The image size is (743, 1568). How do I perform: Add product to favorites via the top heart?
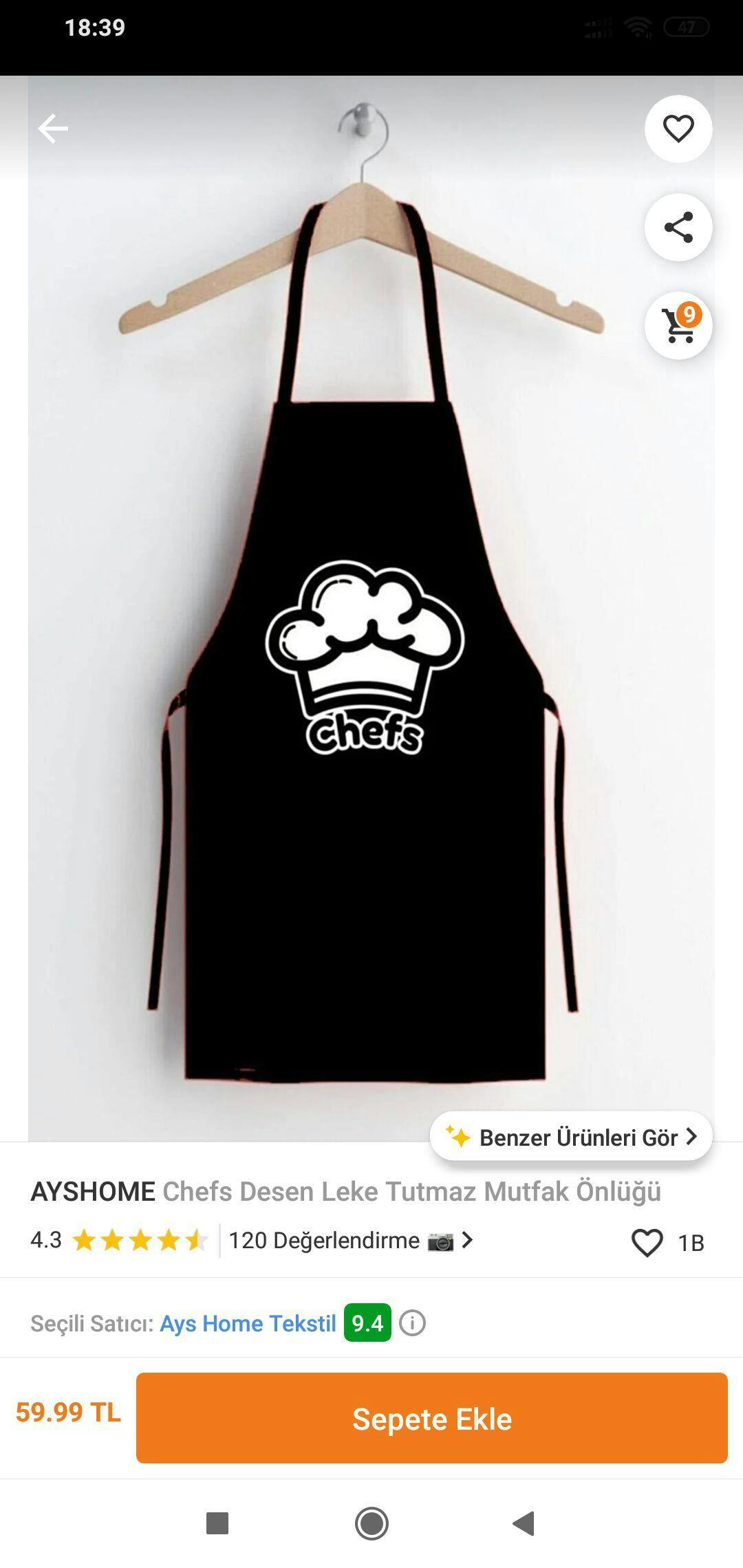click(678, 129)
